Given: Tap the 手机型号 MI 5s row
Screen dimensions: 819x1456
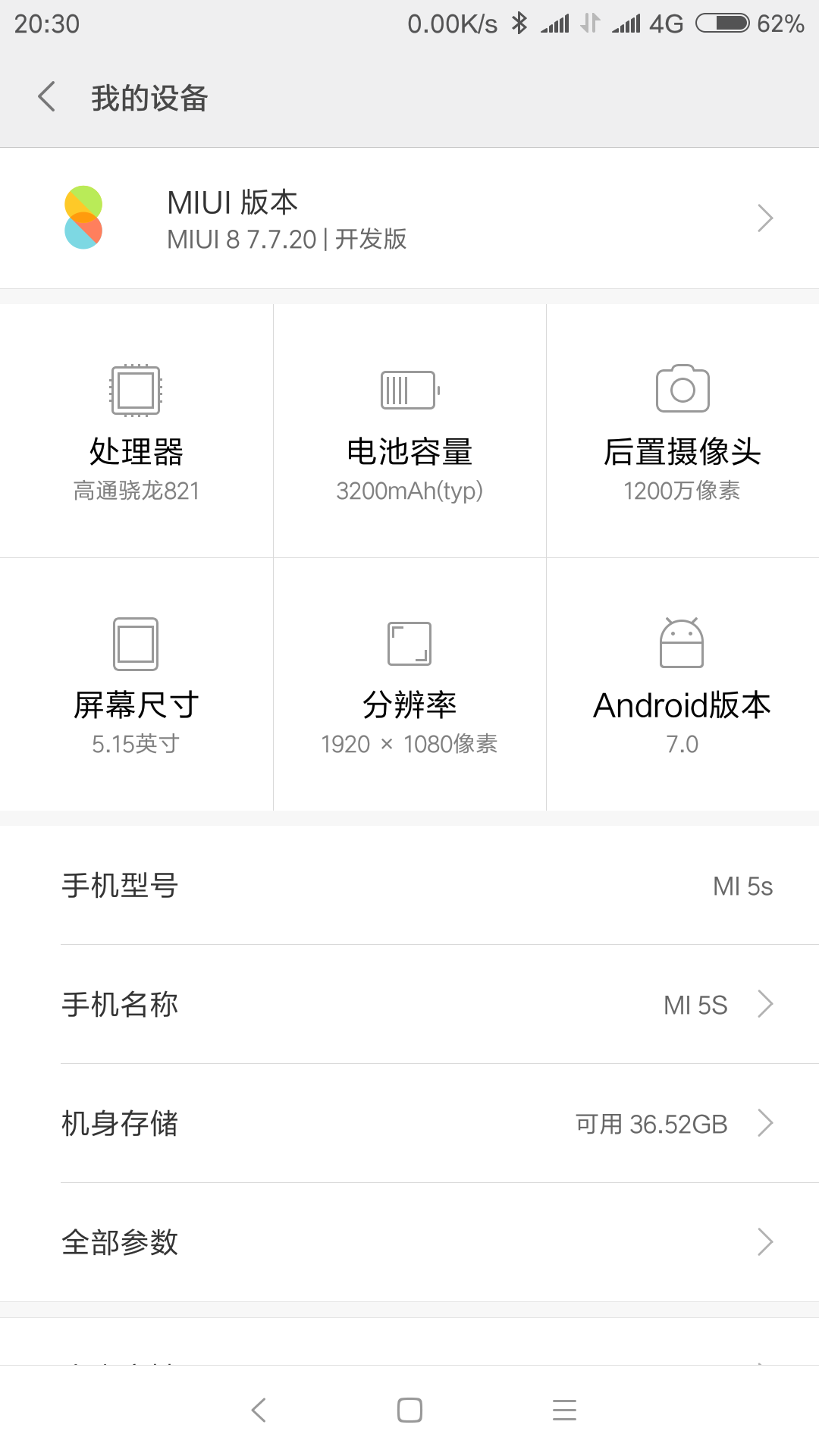Looking at the screenshot, I should click(409, 886).
